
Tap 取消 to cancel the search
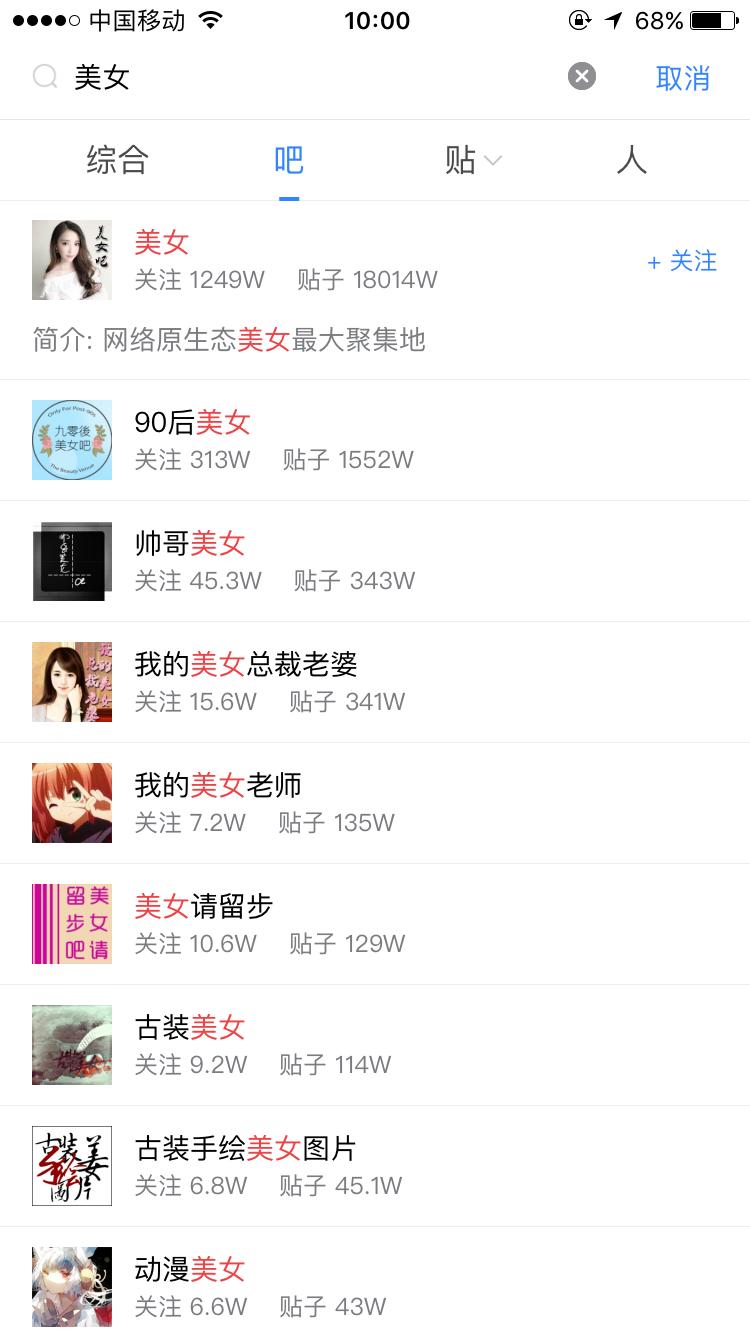tap(683, 77)
